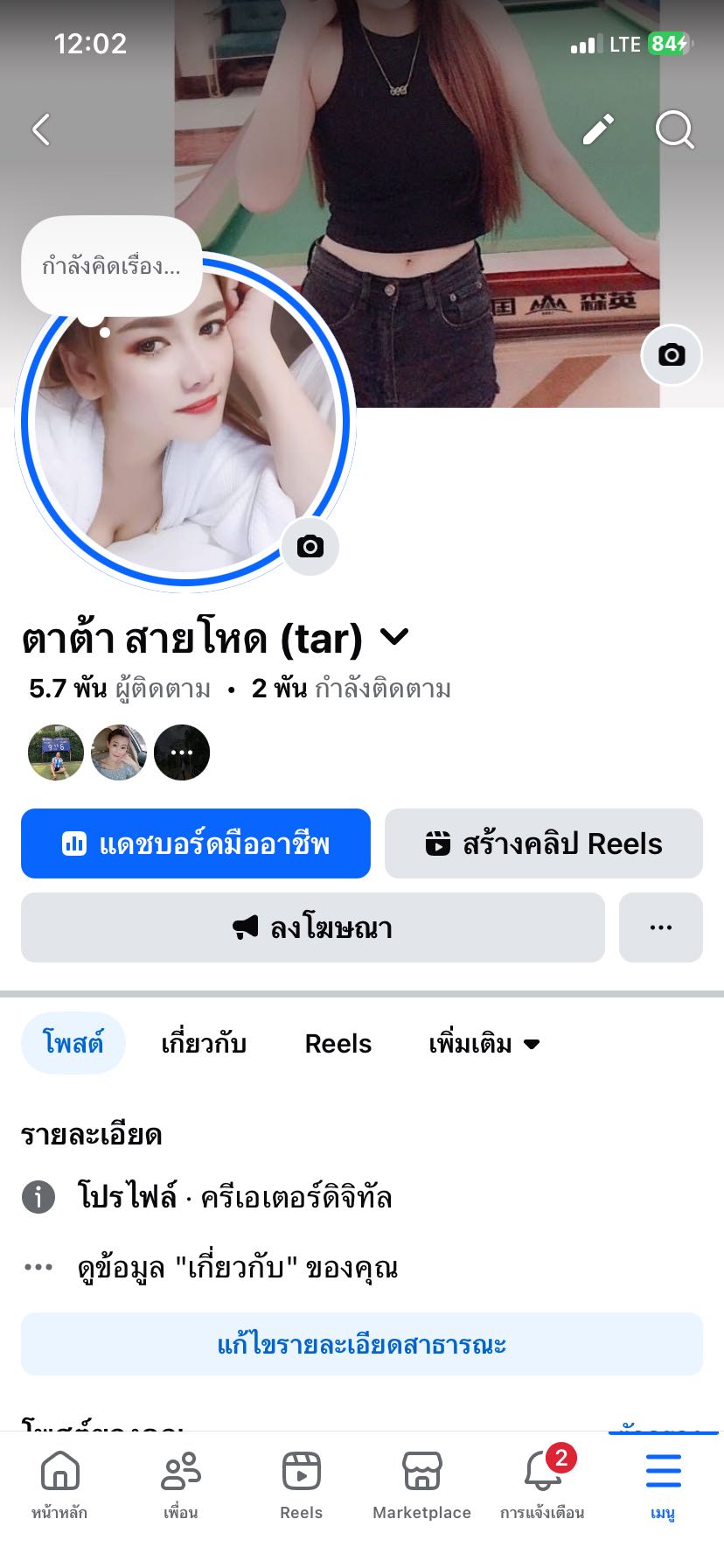This screenshot has width=724, height=1568.
Task: Open Marketplace in bottom navigation
Action: 421,1482
